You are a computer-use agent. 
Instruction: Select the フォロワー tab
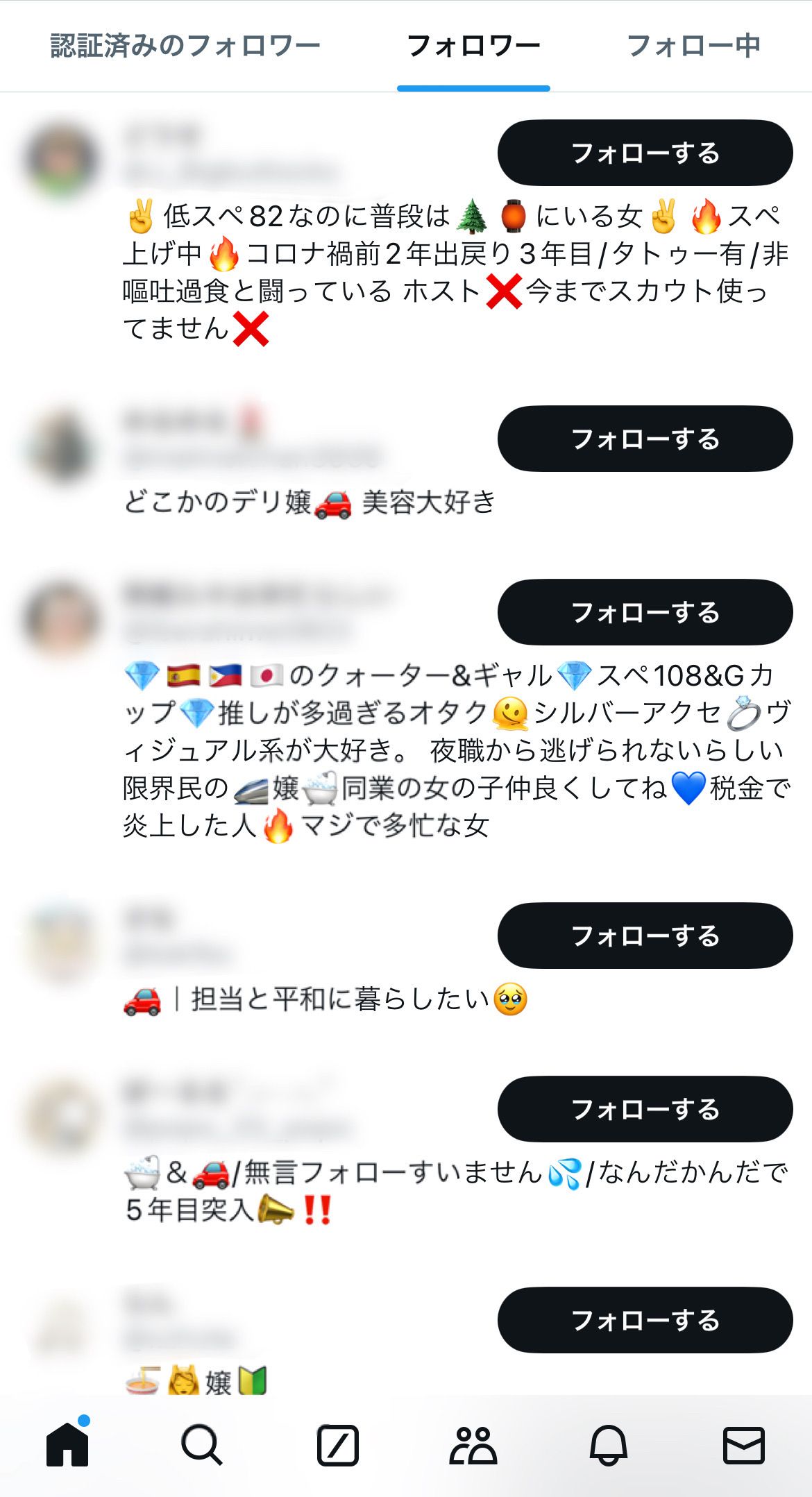[x=473, y=46]
